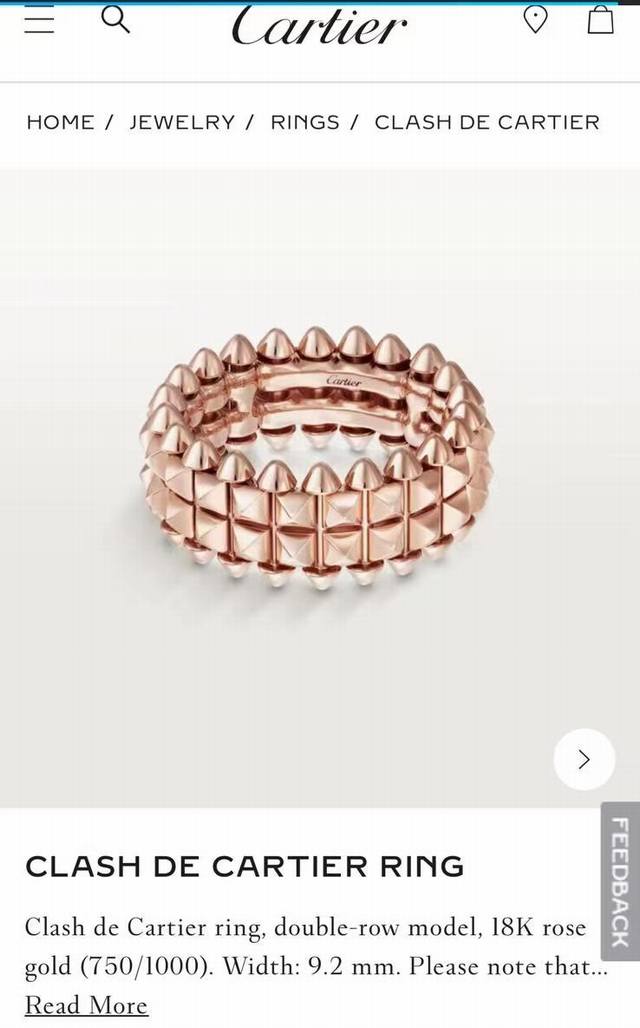Go to RINGS in breadcrumb
This screenshot has height=1028, width=640.
[x=305, y=122]
